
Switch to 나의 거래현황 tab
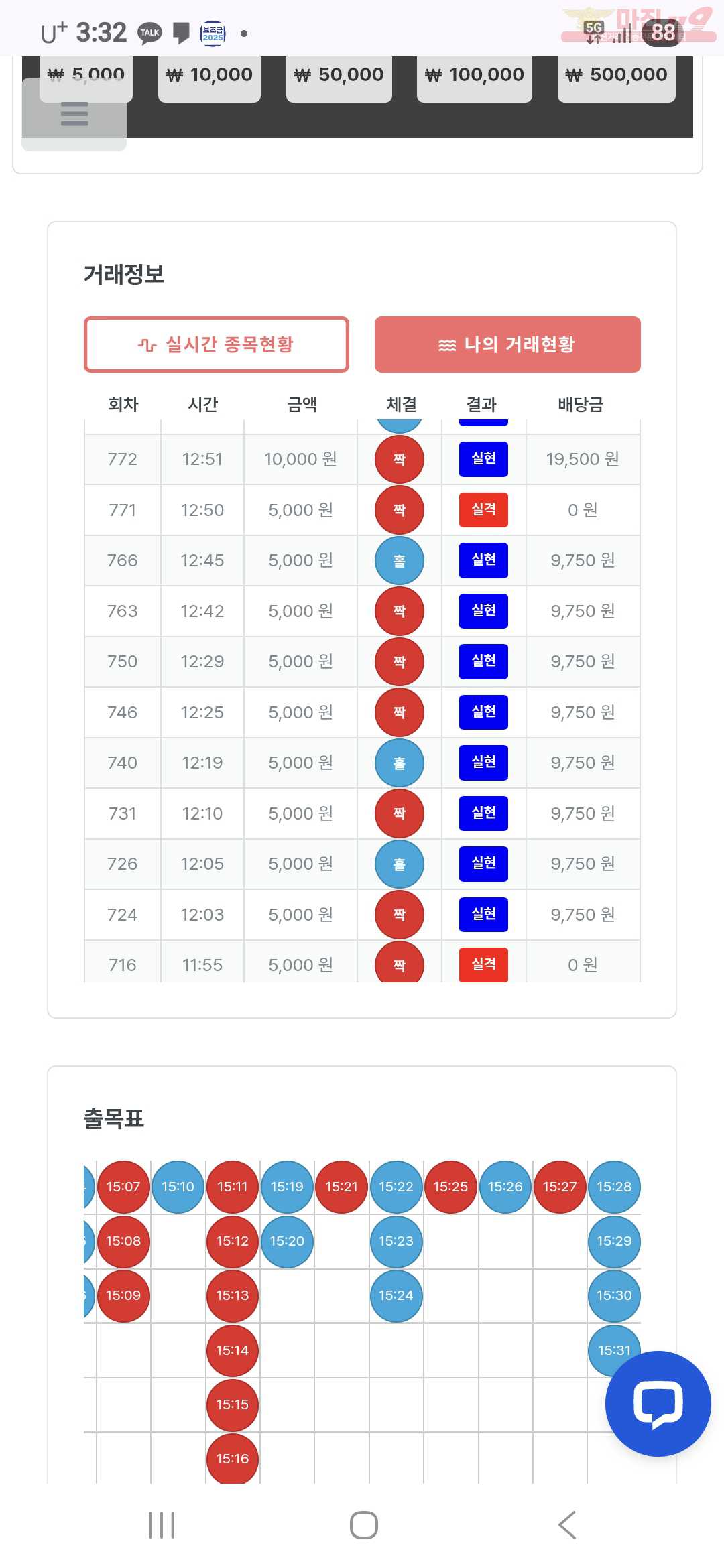tap(507, 344)
